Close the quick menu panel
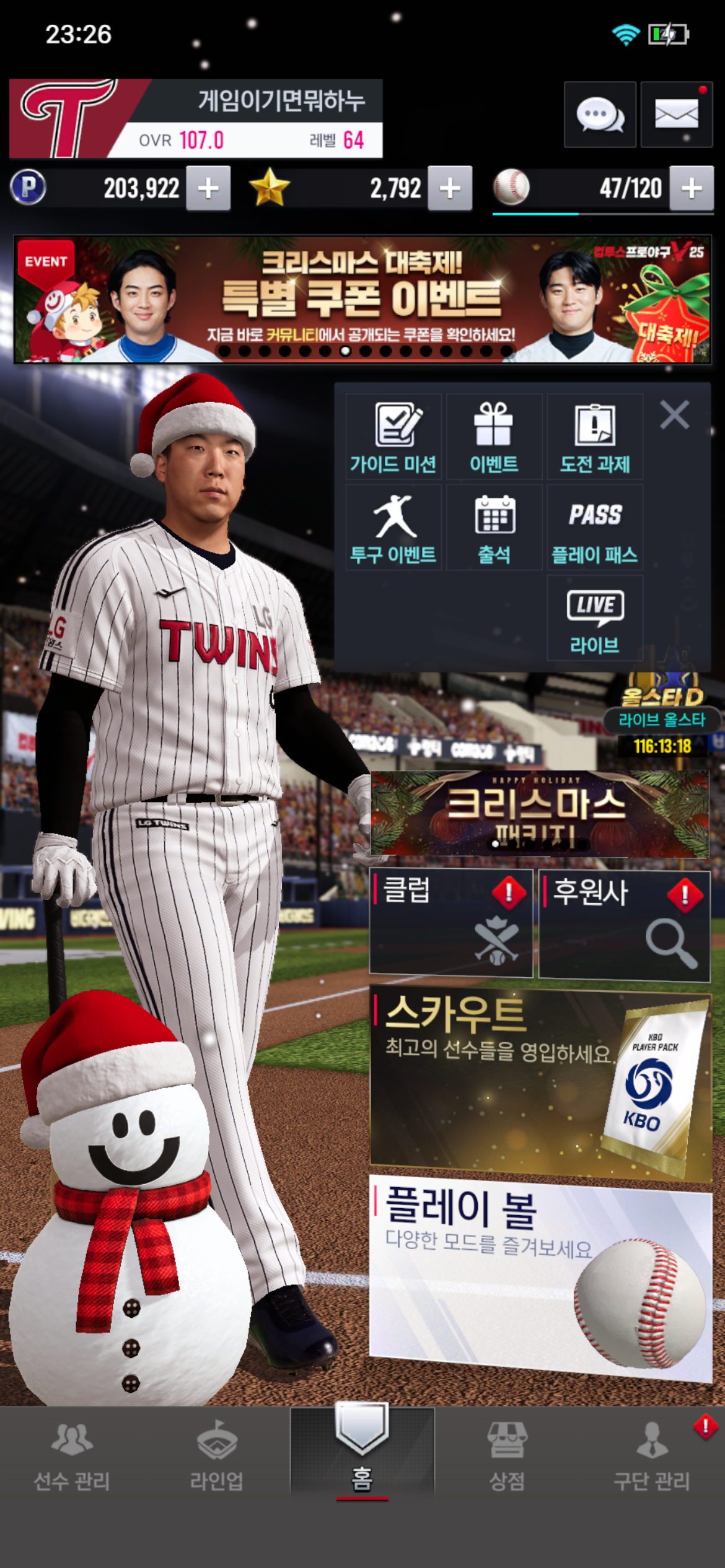This screenshot has height=1568, width=725. (x=674, y=415)
